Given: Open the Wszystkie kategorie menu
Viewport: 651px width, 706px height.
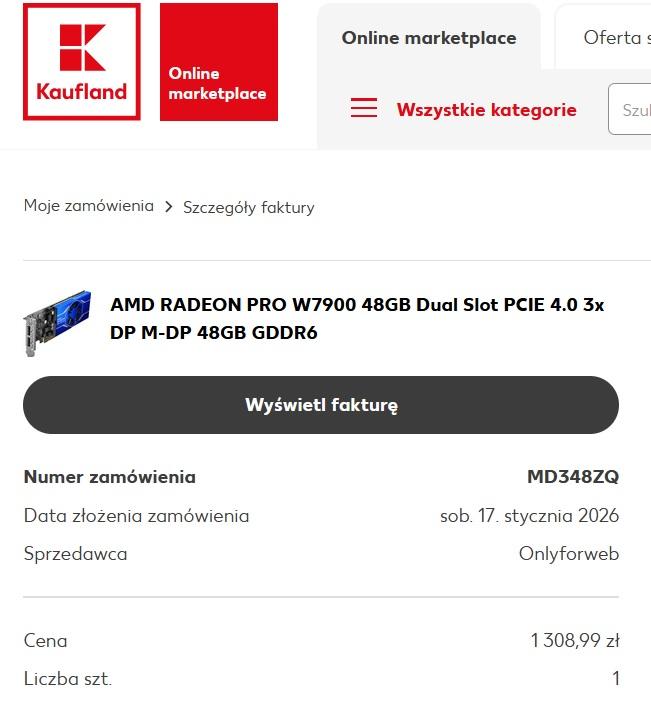Looking at the screenshot, I should [464, 110].
